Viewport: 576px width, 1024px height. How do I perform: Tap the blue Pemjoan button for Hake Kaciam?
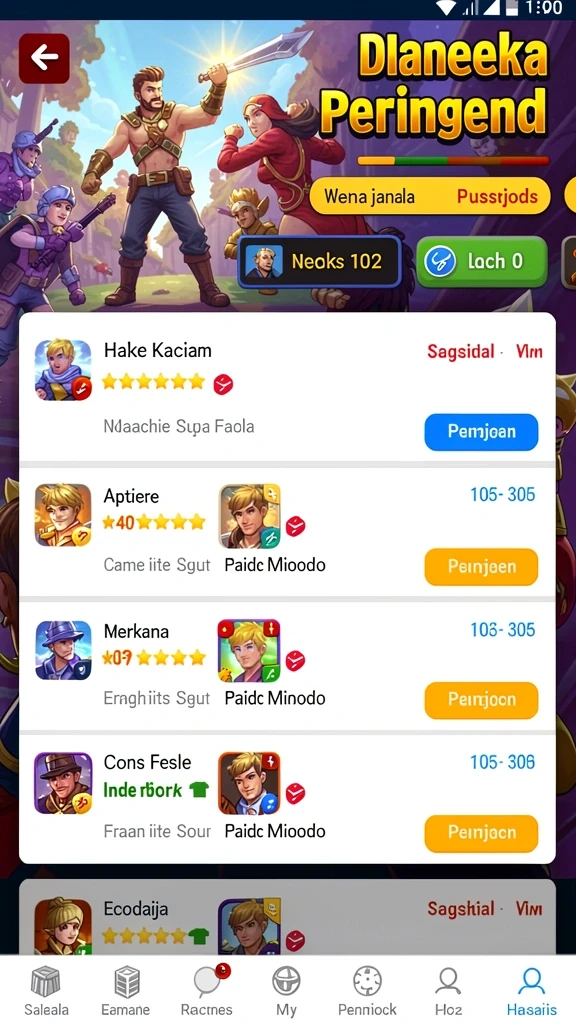click(x=481, y=432)
